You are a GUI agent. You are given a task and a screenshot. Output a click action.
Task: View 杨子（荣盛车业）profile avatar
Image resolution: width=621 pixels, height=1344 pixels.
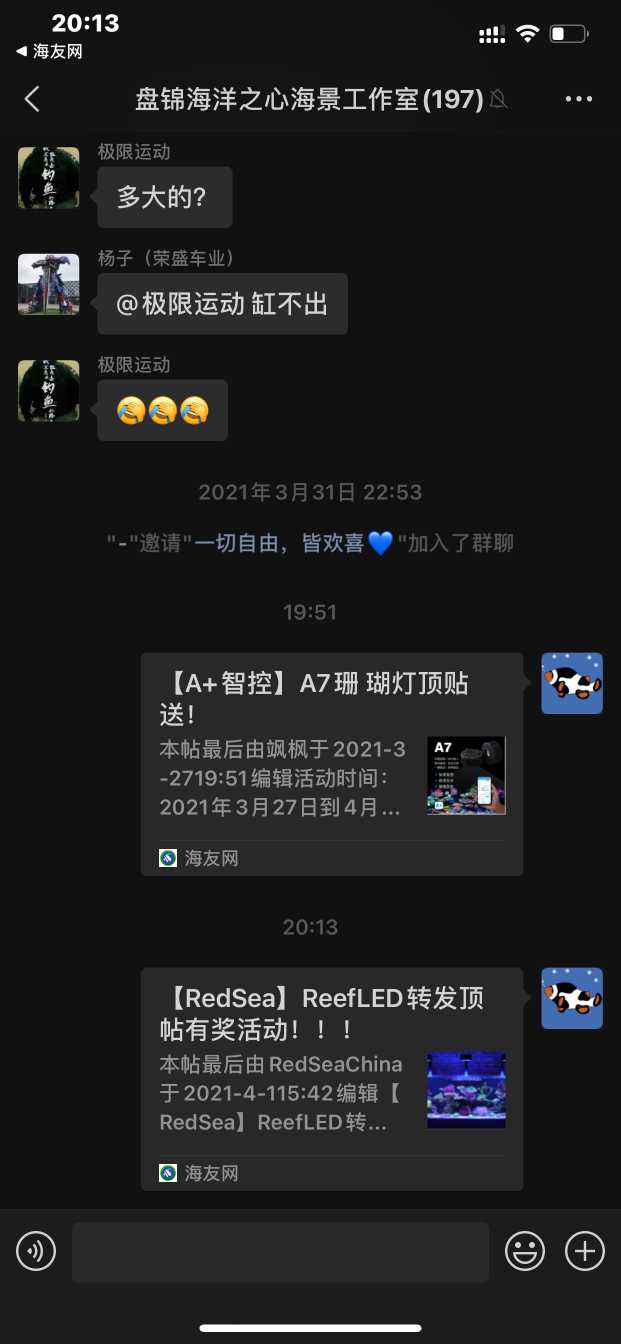(x=48, y=284)
